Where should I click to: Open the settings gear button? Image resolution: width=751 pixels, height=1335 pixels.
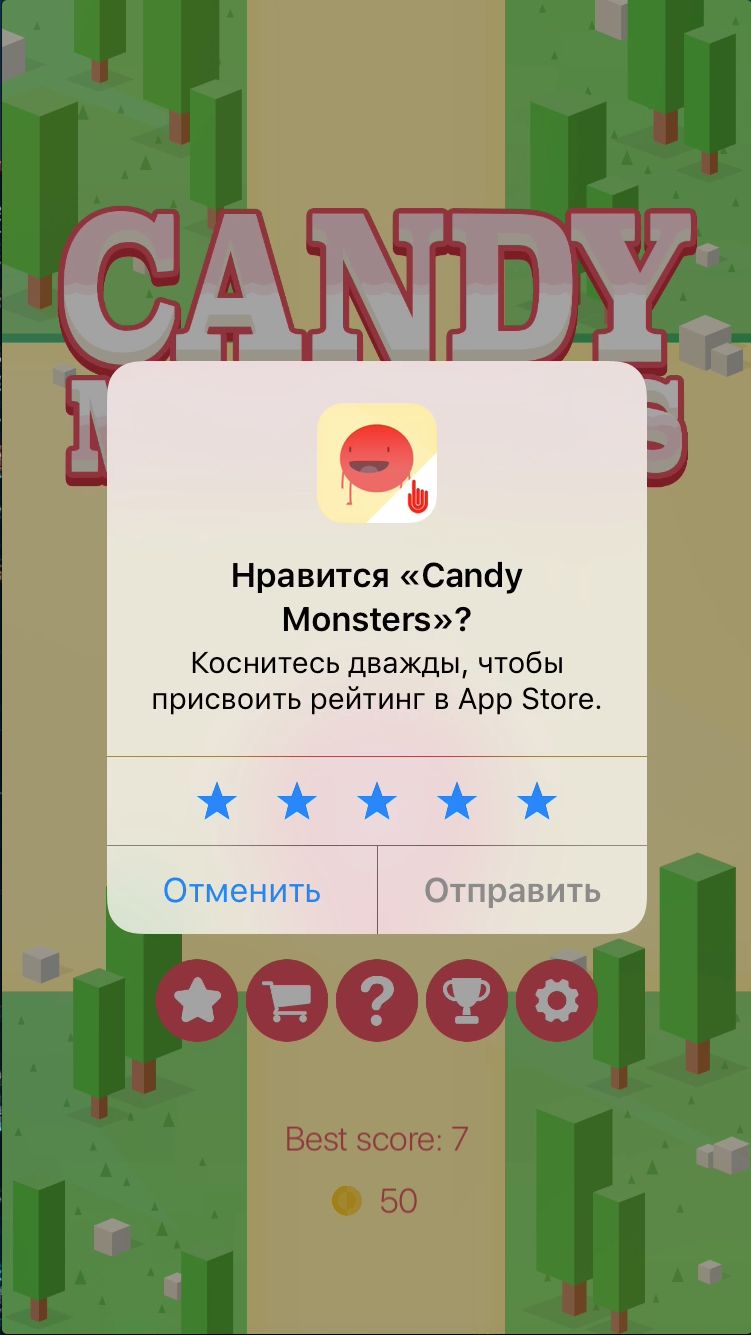click(x=557, y=1001)
